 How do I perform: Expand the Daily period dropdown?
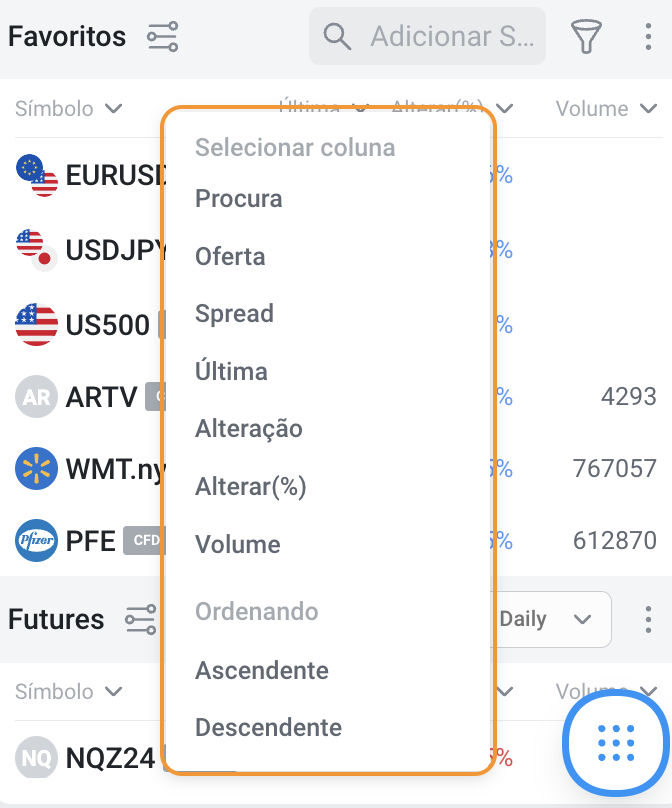pyautogui.click(x=548, y=619)
